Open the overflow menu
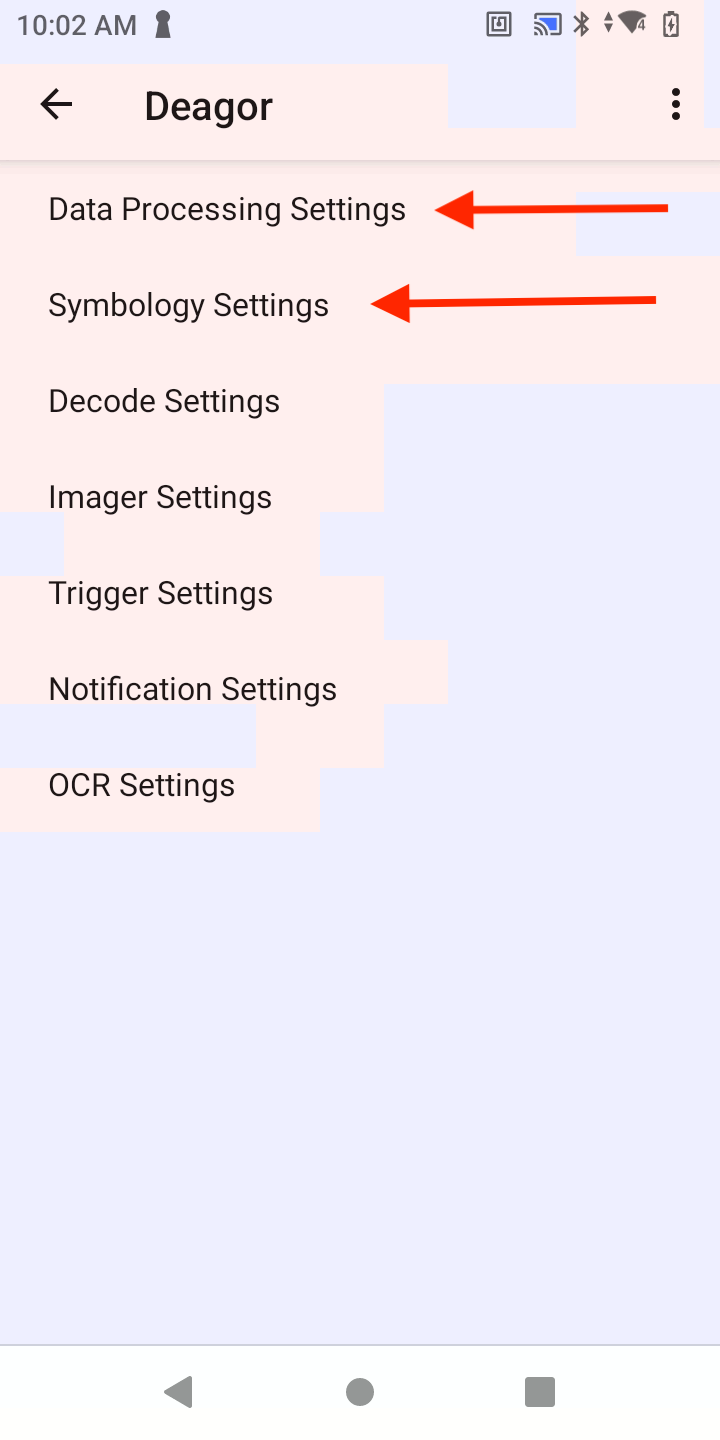720x1440 pixels. point(676,105)
